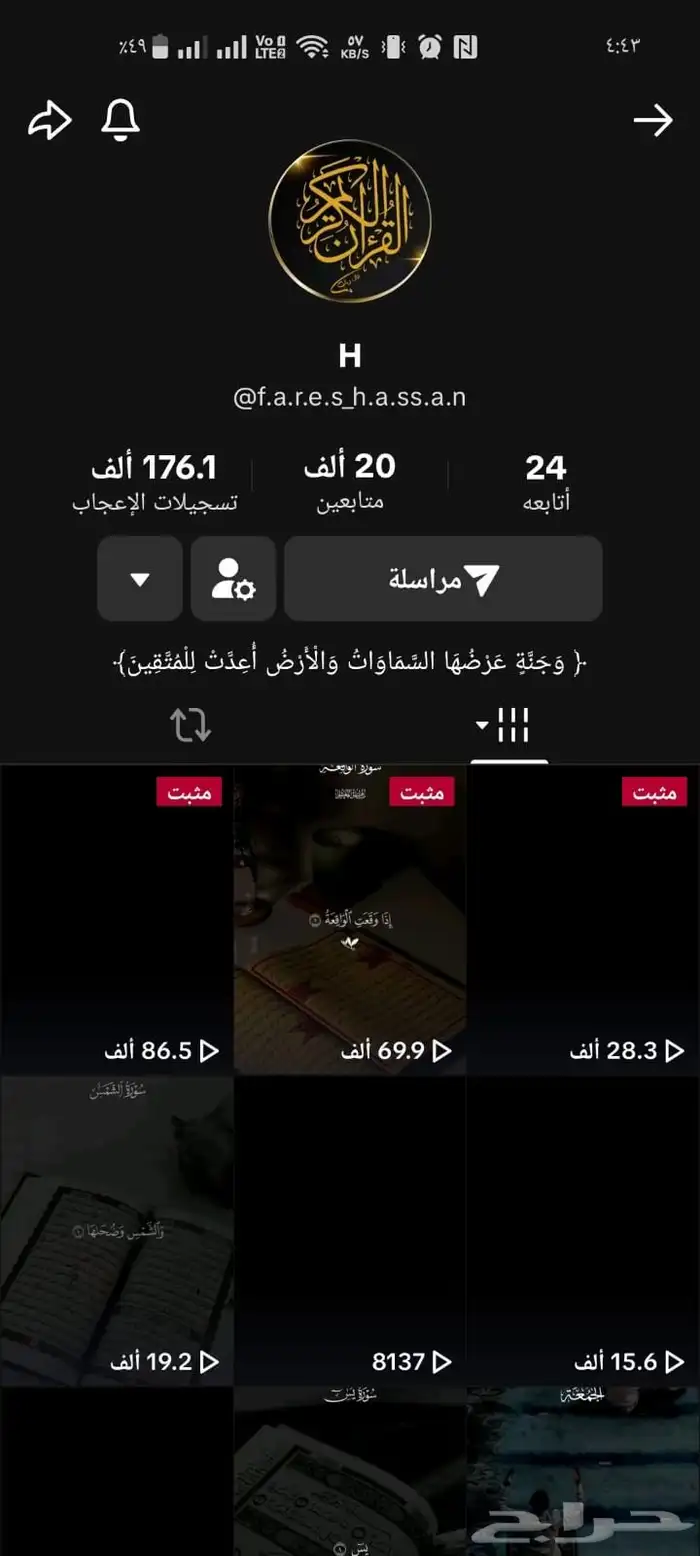
Task: Play pinned video with 69.9 ألف views
Action: coord(350,920)
